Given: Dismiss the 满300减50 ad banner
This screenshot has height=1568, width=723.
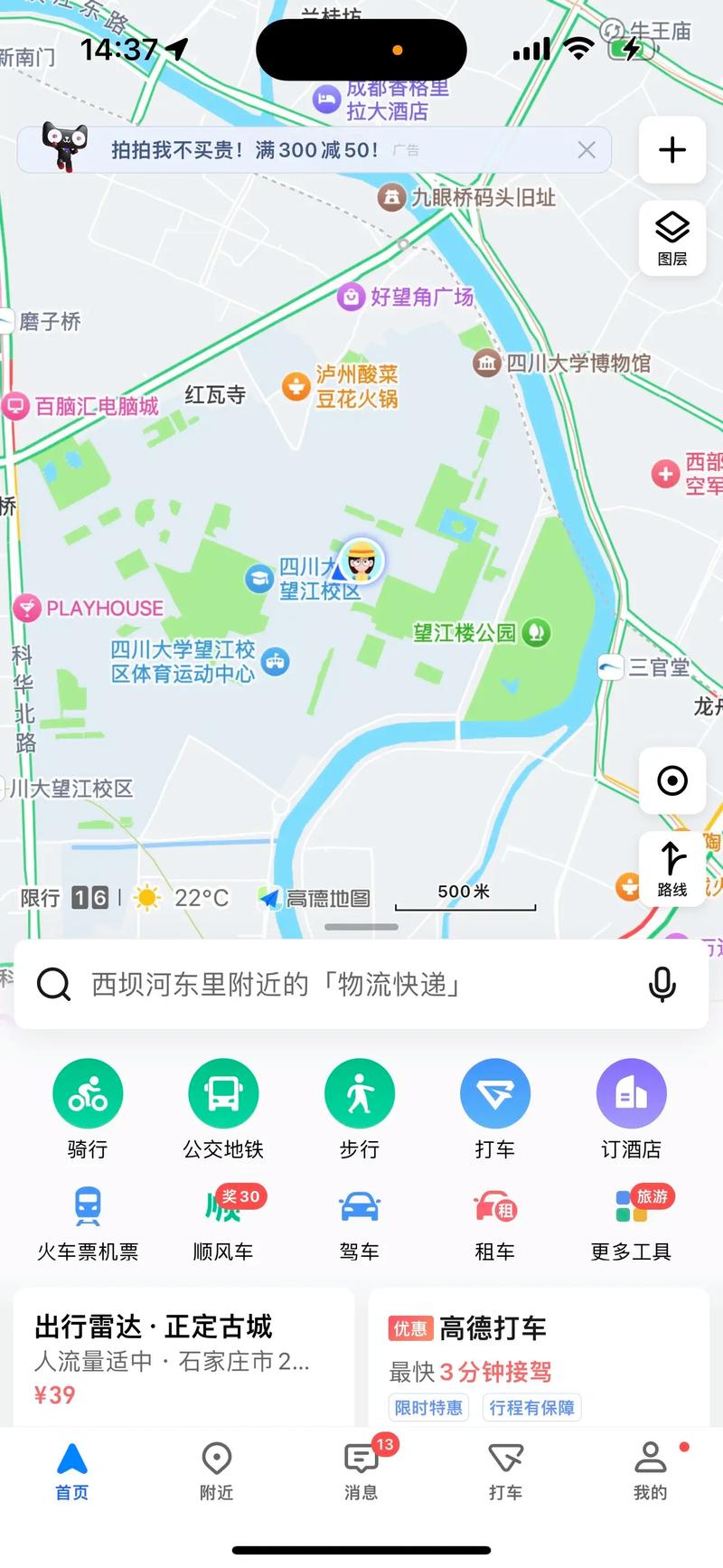Looking at the screenshot, I should (587, 149).
